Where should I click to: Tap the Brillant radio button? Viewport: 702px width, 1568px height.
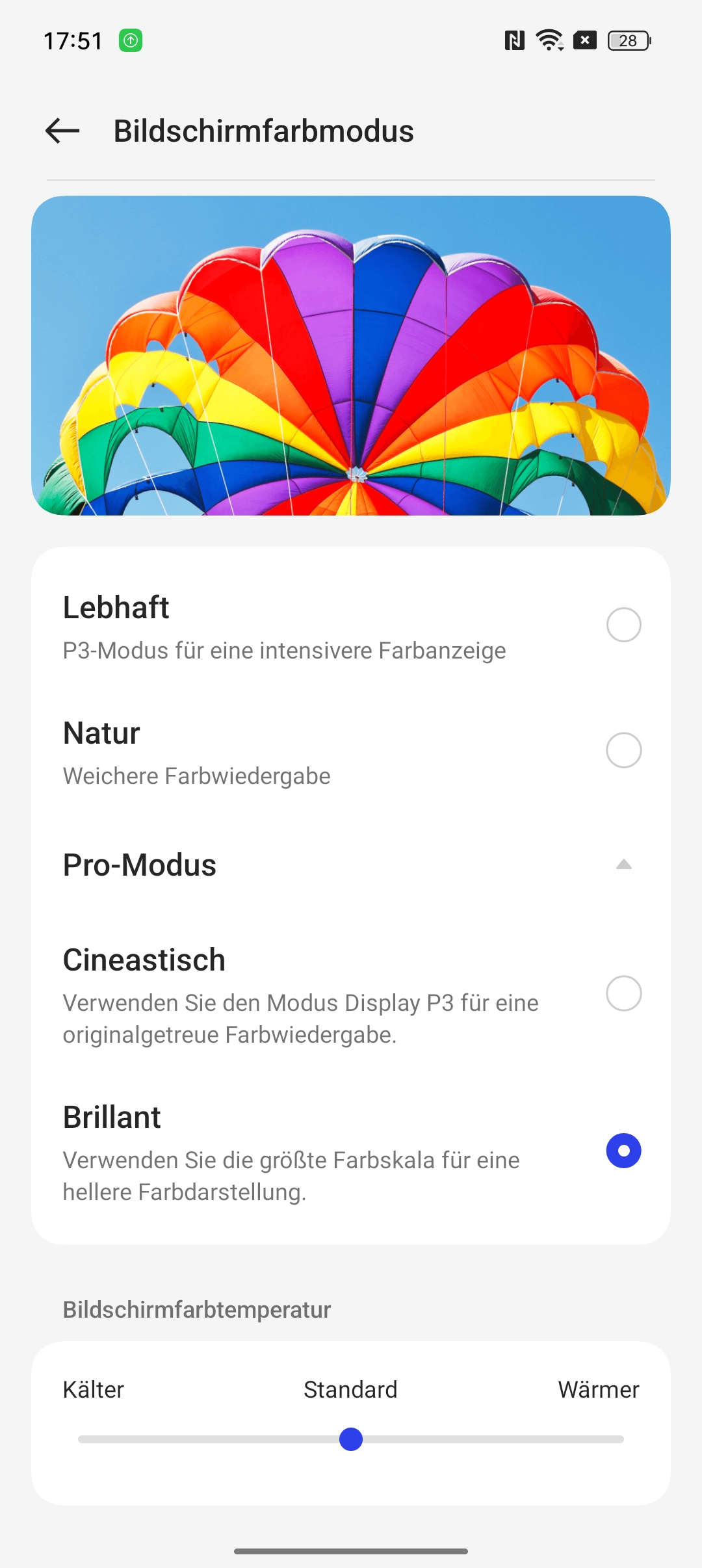pyautogui.click(x=623, y=1151)
